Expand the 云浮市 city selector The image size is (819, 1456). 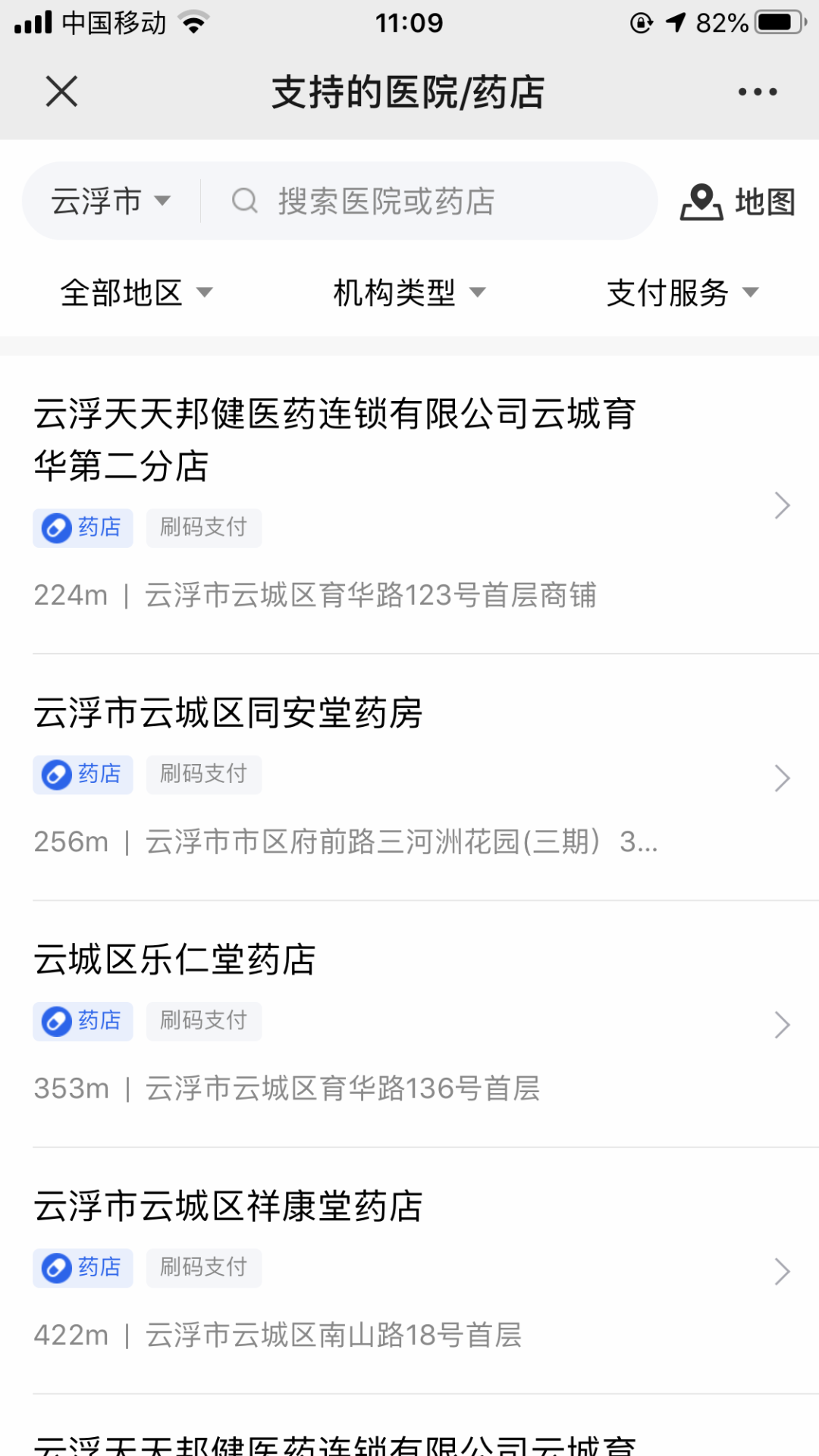(111, 201)
